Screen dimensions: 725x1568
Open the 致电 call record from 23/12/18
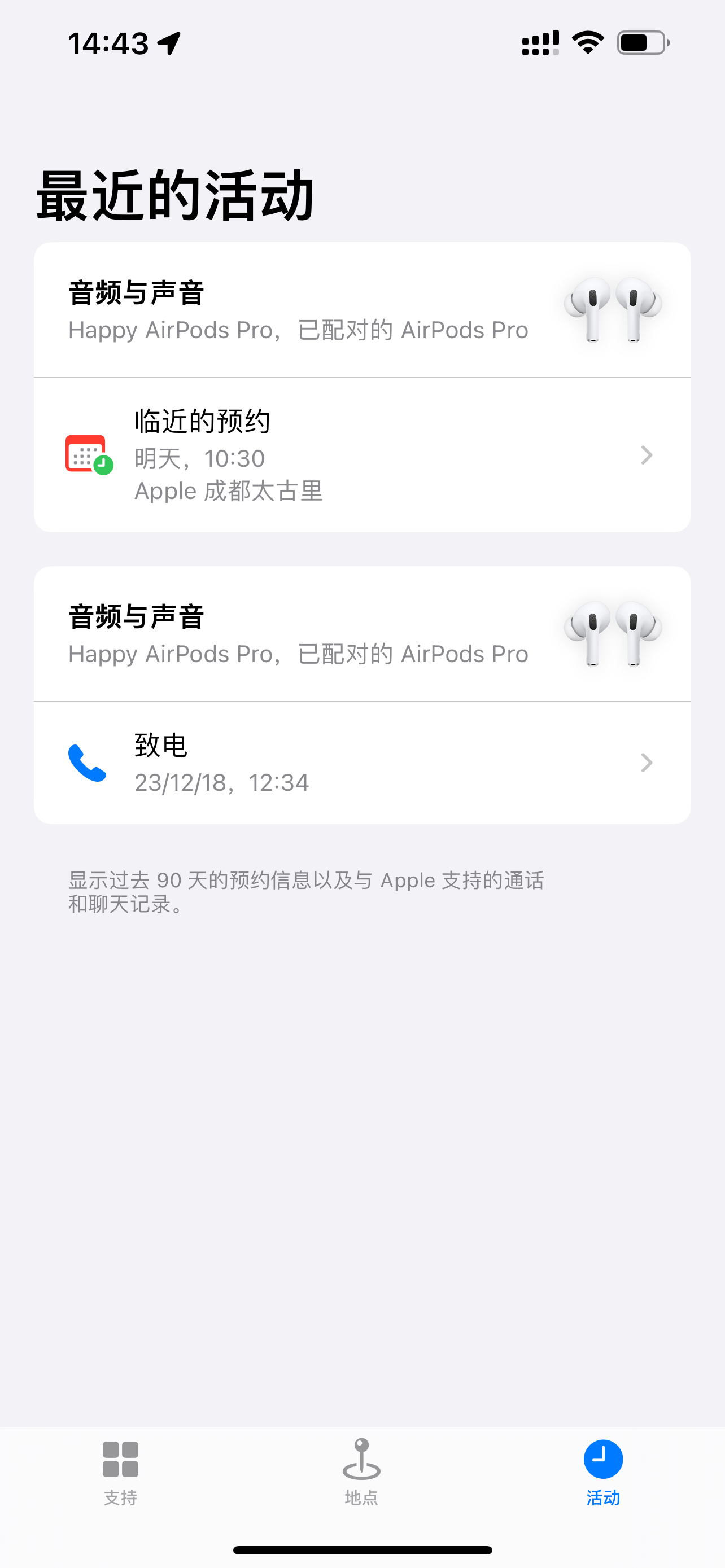coord(361,763)
